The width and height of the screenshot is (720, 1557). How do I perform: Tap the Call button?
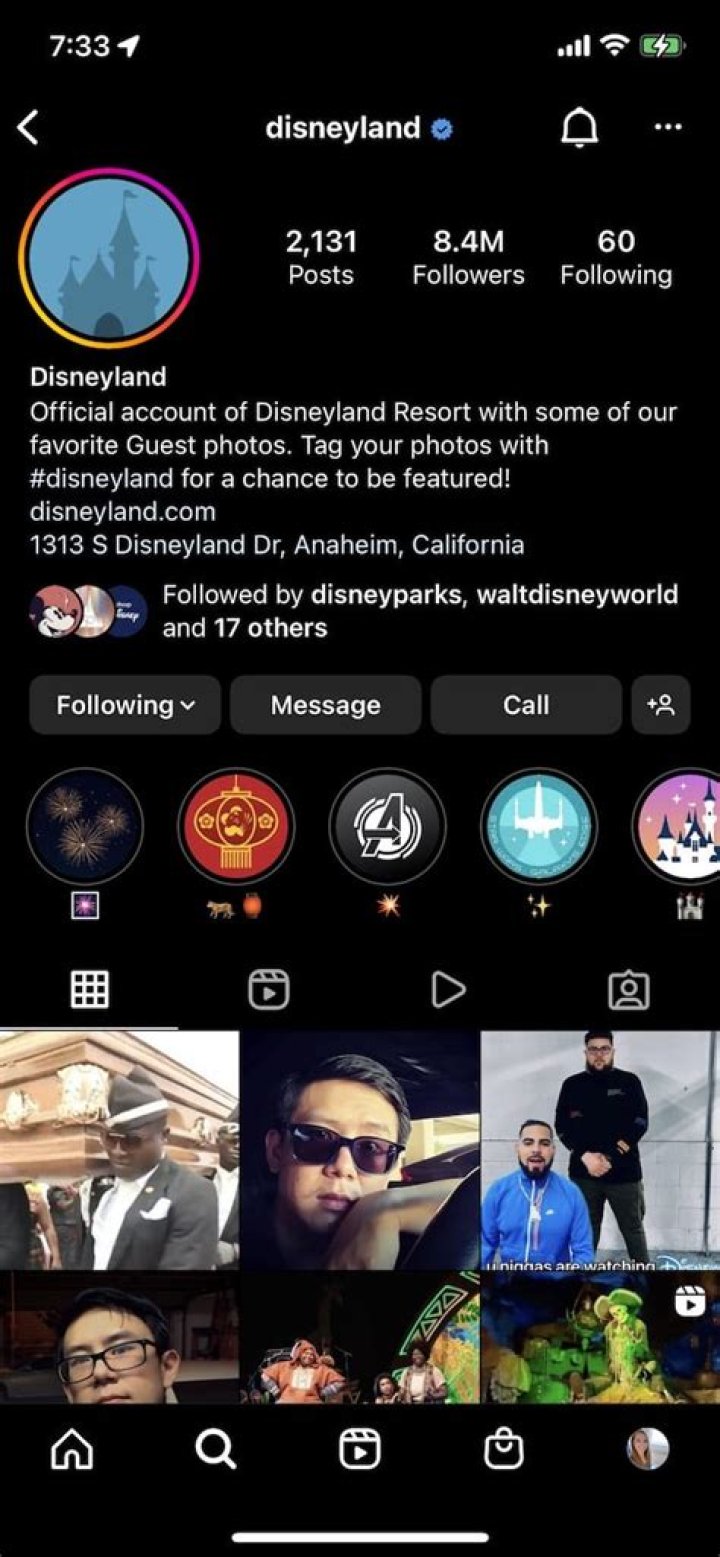[x=526, y=705]
